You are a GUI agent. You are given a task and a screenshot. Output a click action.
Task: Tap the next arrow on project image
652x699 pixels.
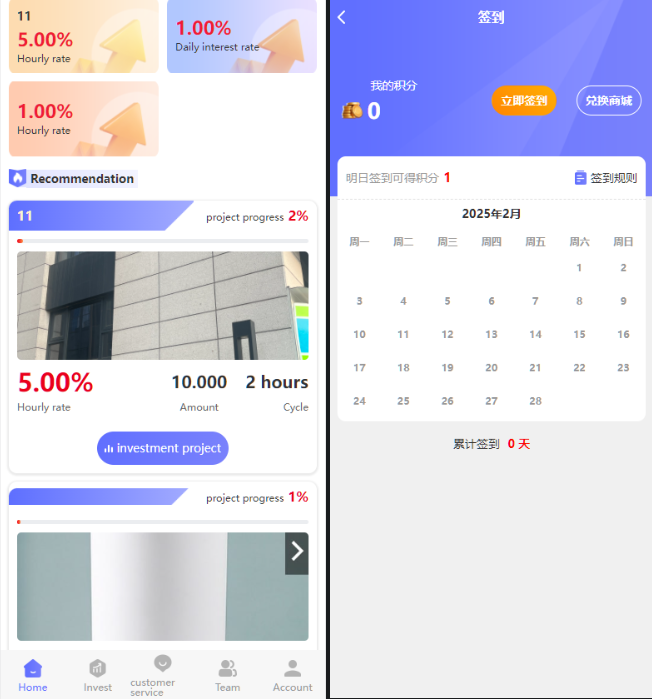[x=296, y=552]
